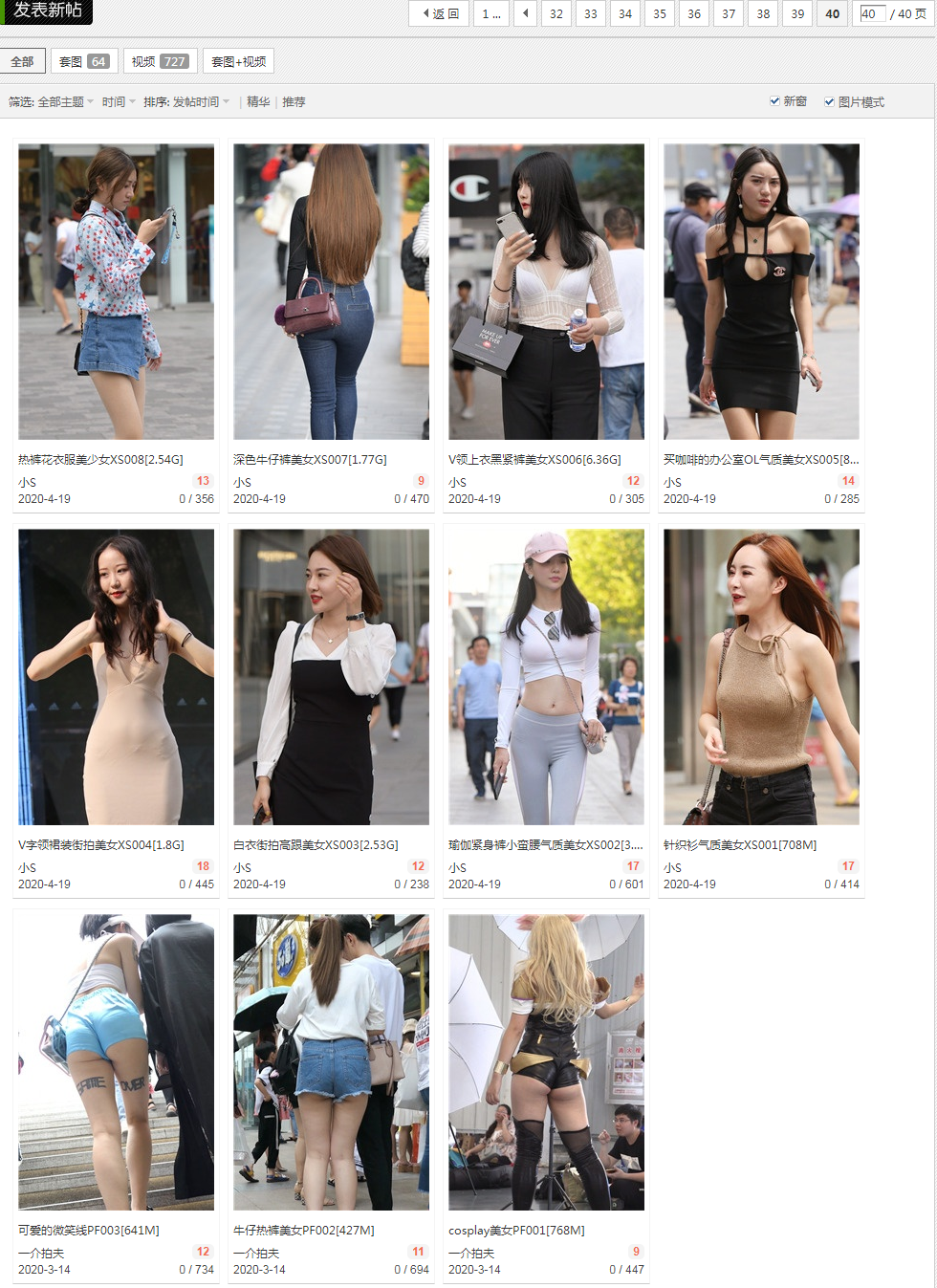Tap the 发表新帖 new post button
Screen dimensions: 937x1288
(46, 11)
